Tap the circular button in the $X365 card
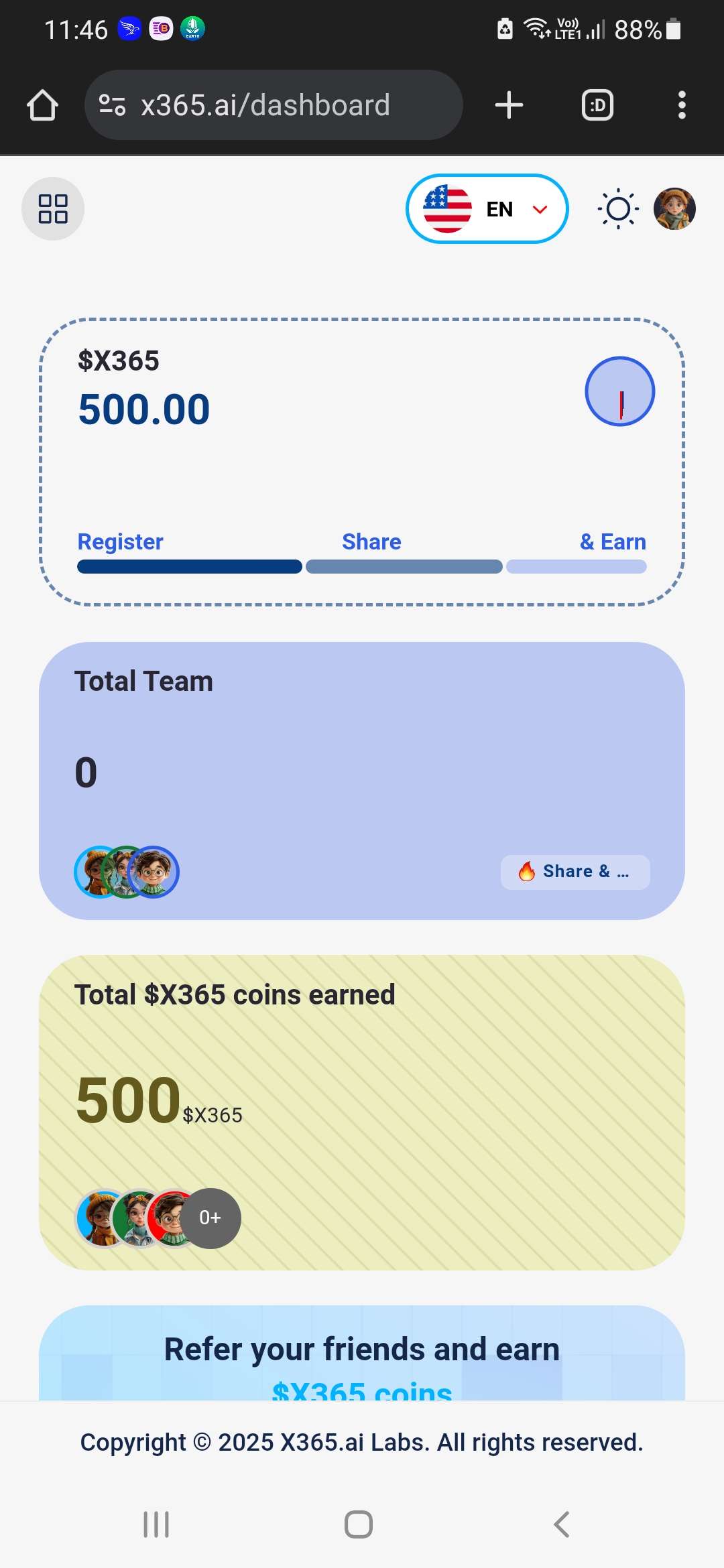724x1568 pixels. [x=619, y=392]
